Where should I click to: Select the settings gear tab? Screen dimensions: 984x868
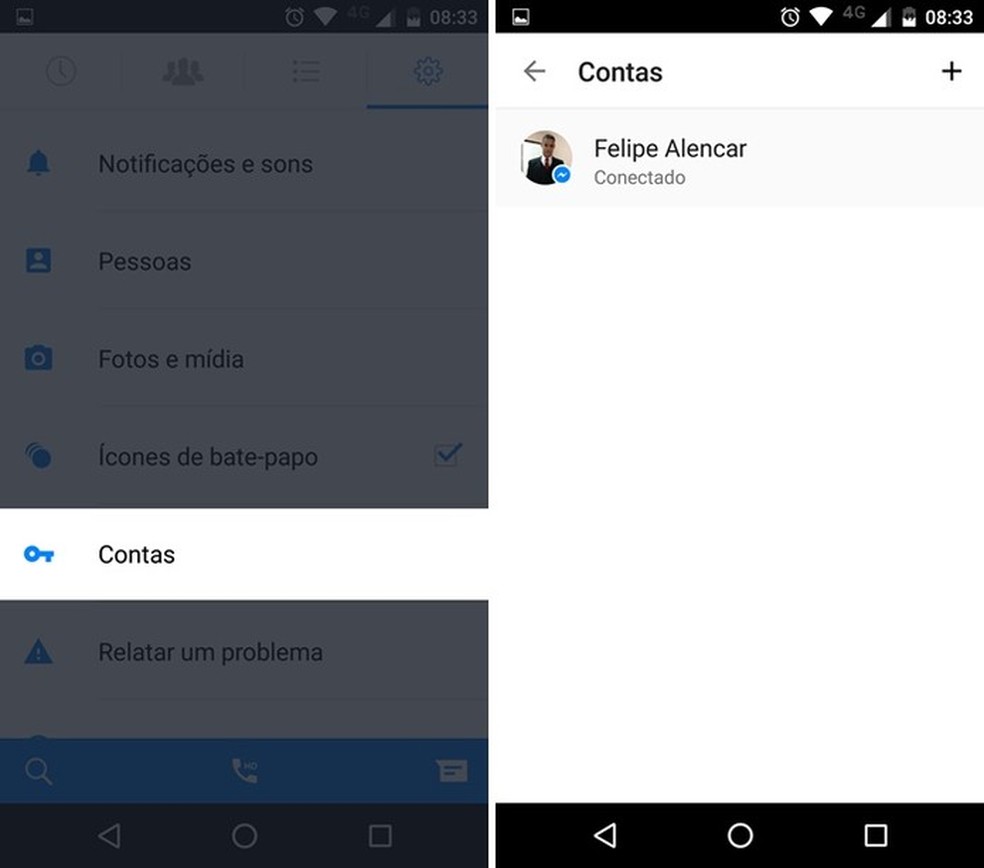(x=428, y=71)
